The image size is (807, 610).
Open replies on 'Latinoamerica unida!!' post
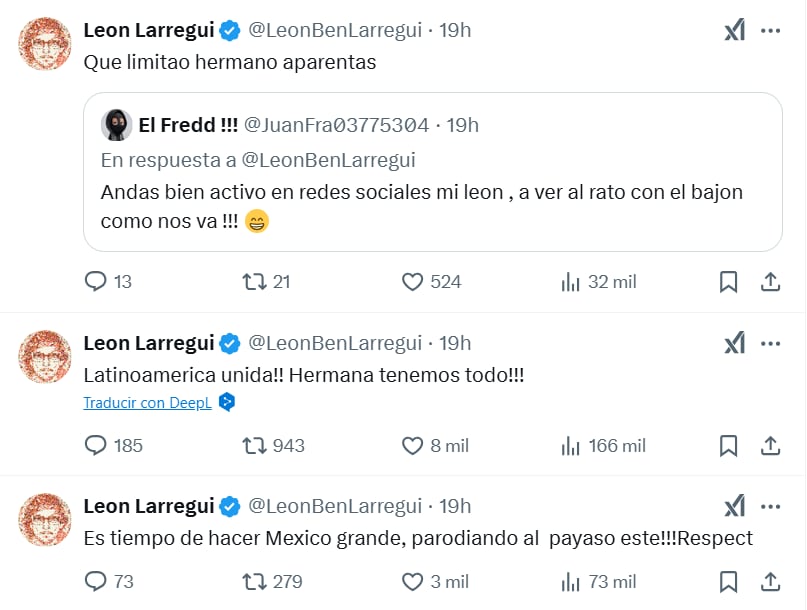click(x=96, y=445)
